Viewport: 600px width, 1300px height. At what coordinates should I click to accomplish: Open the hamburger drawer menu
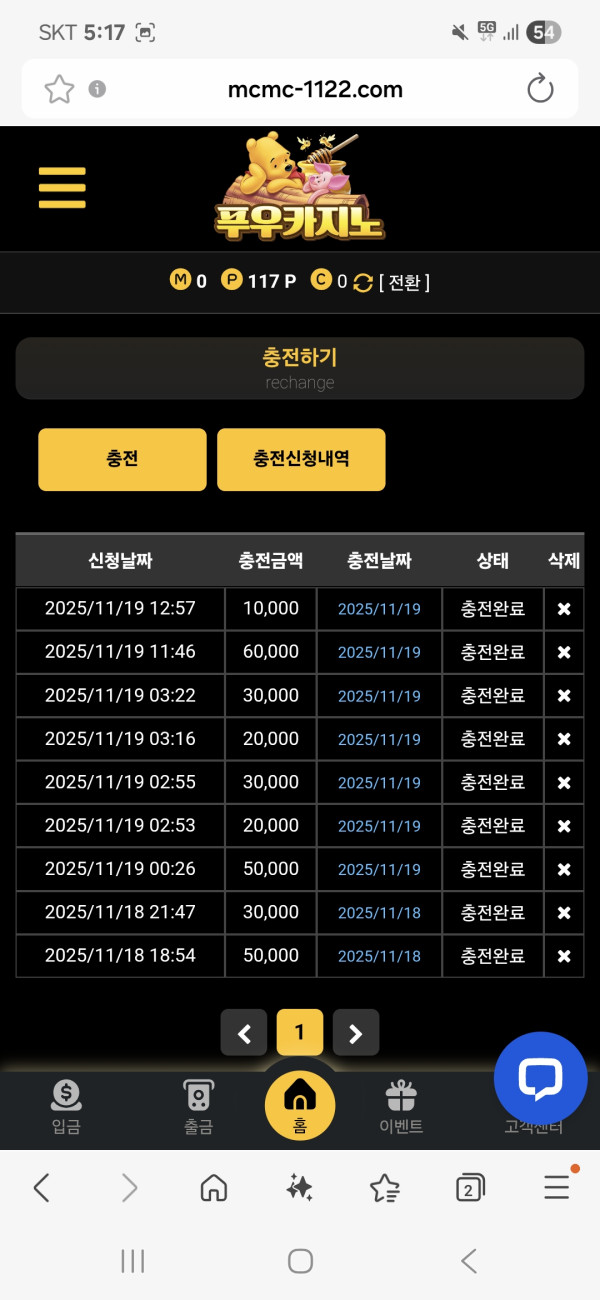[62, 188]
